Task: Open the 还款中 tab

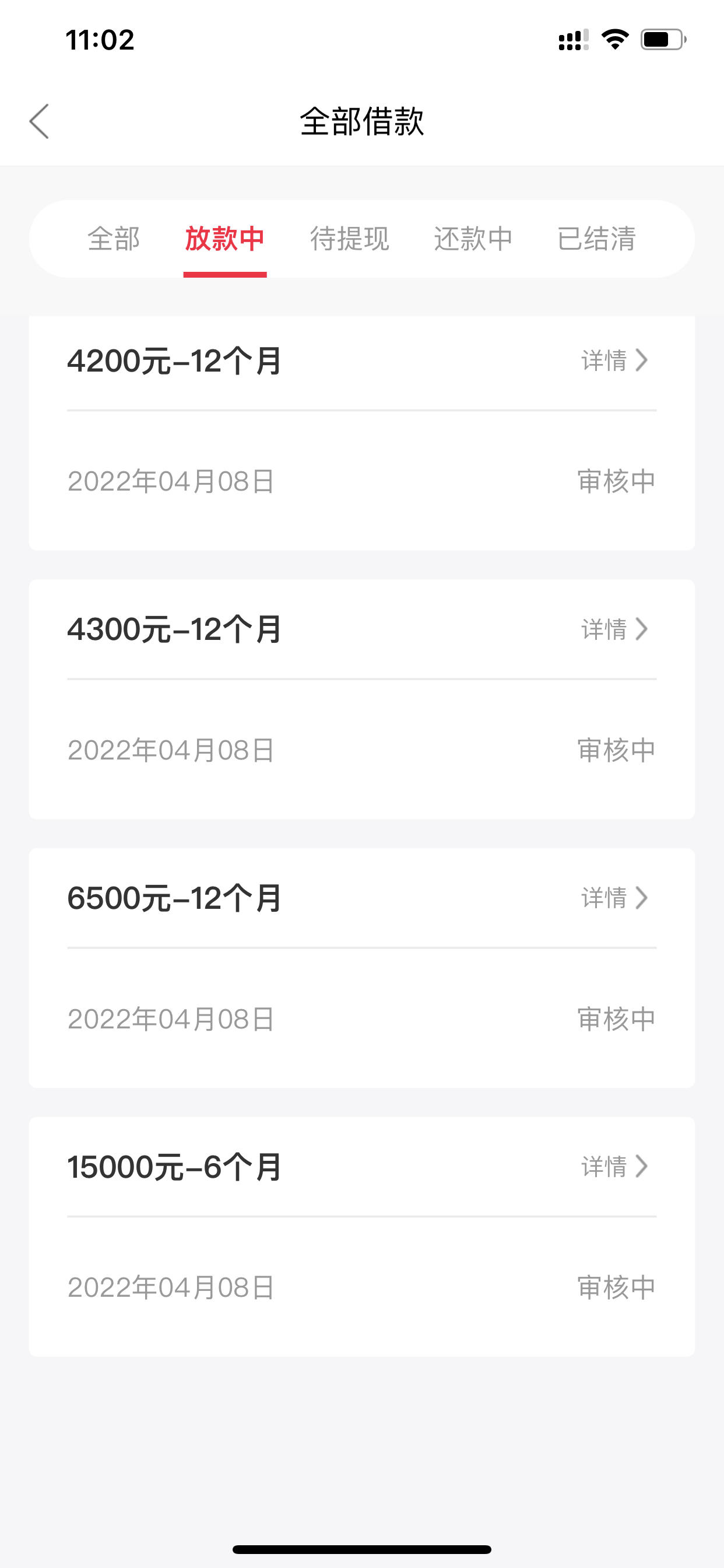Action: coord(473,239)
